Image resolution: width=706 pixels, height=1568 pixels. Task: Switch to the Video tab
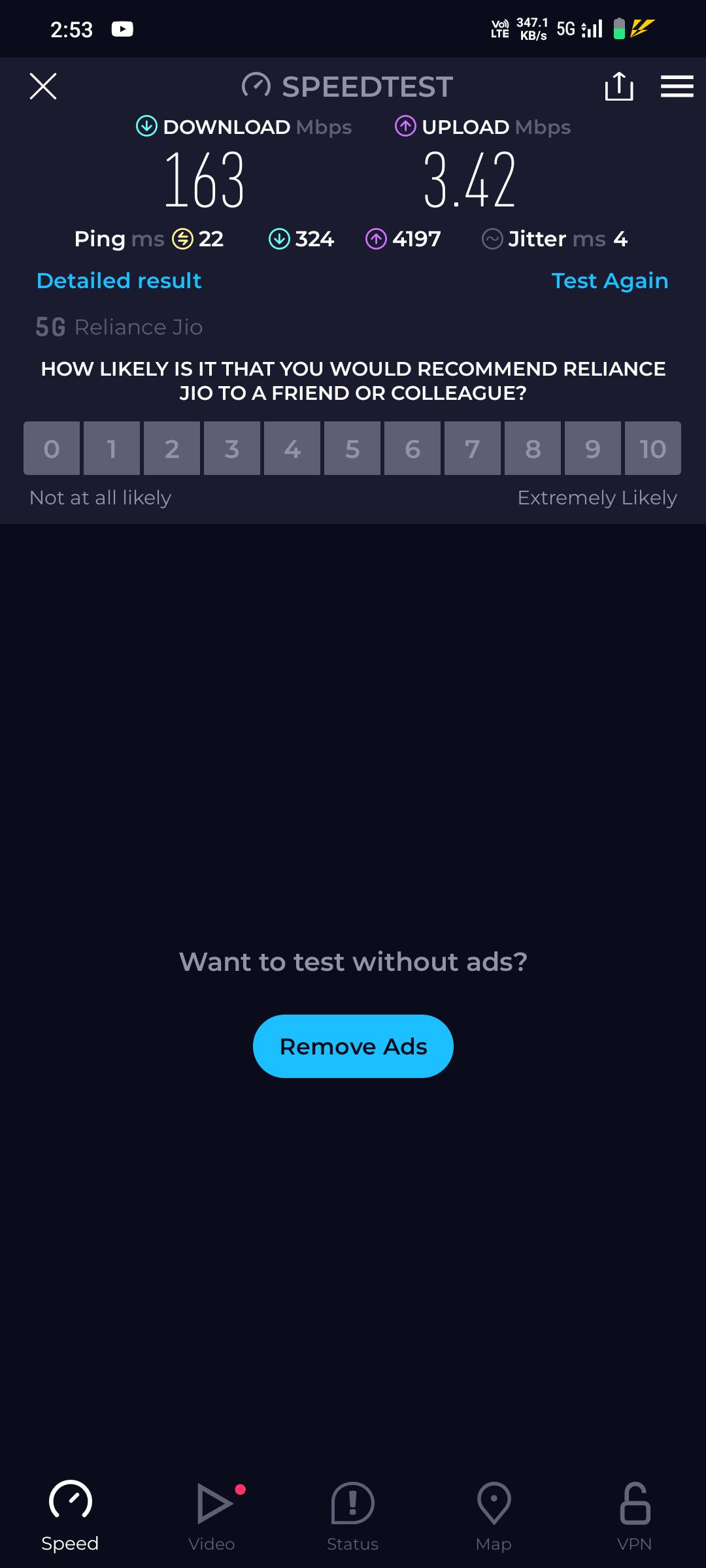212,1516
